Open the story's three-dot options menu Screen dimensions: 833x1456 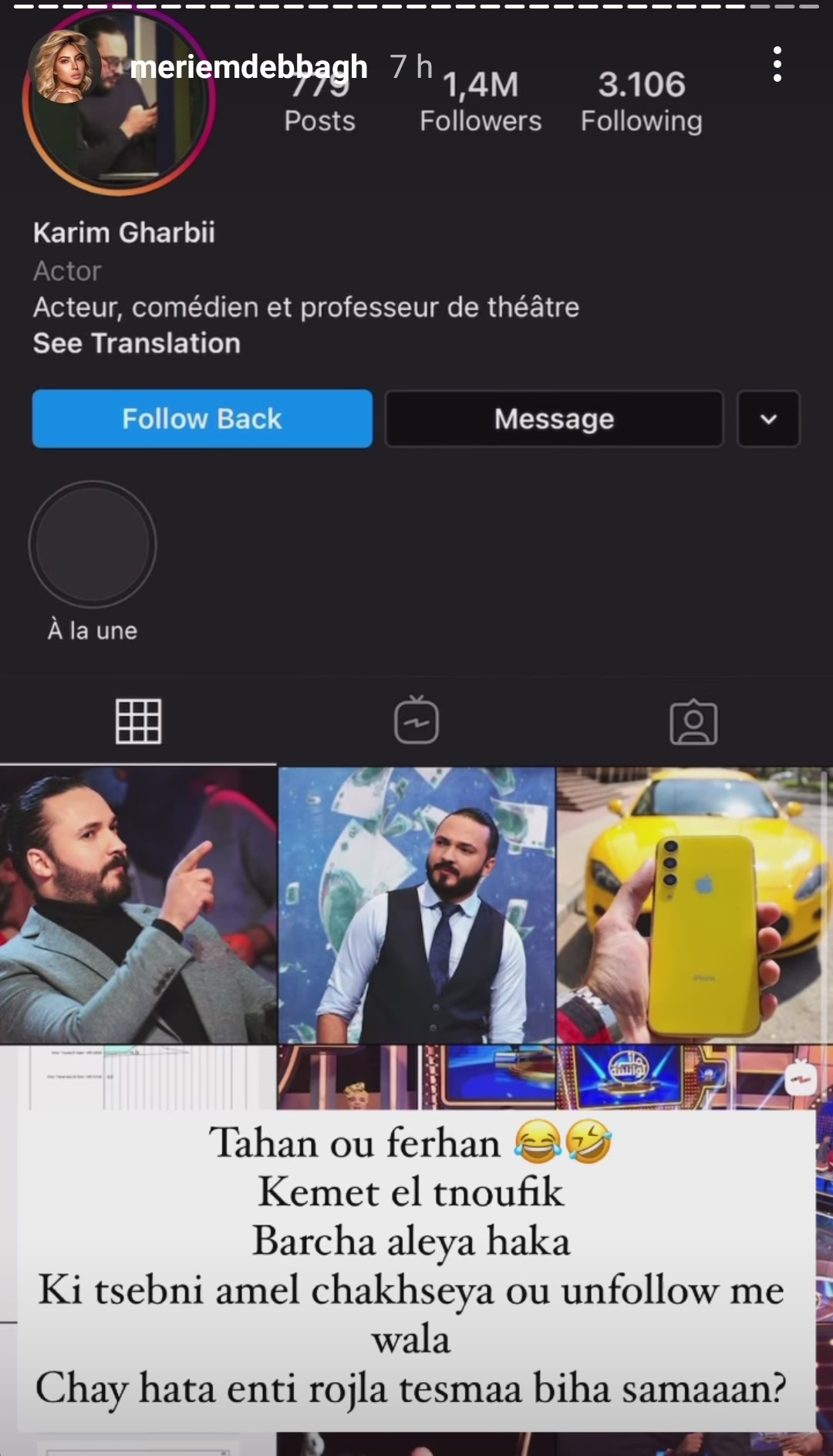[x=777, y=65]
